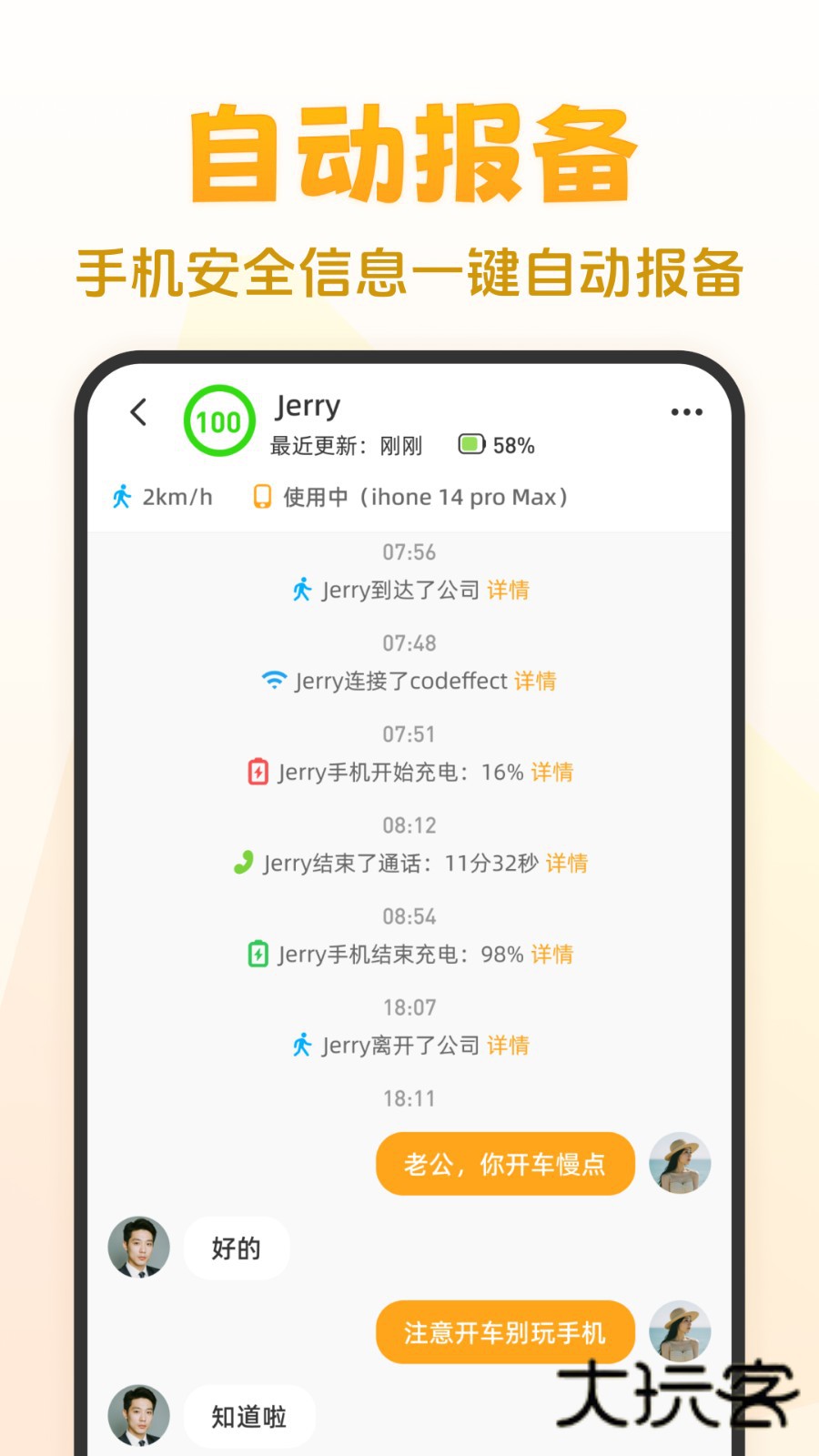This screenshot has height=1456, width=819.
Task: Tap Jerry's avatar next to 好的 reply
Action: (139, 1249)
